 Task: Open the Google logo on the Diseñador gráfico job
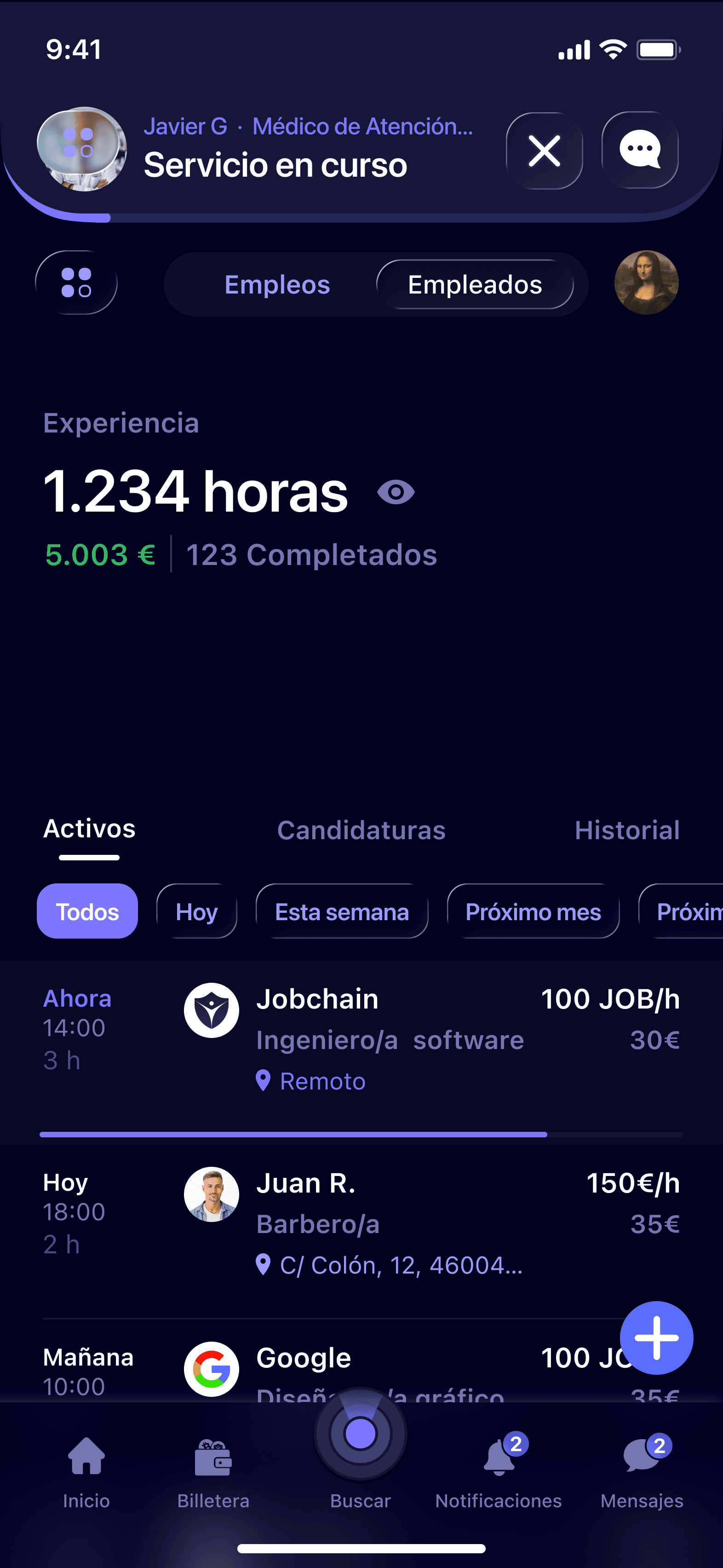[x=211, y=1368]
